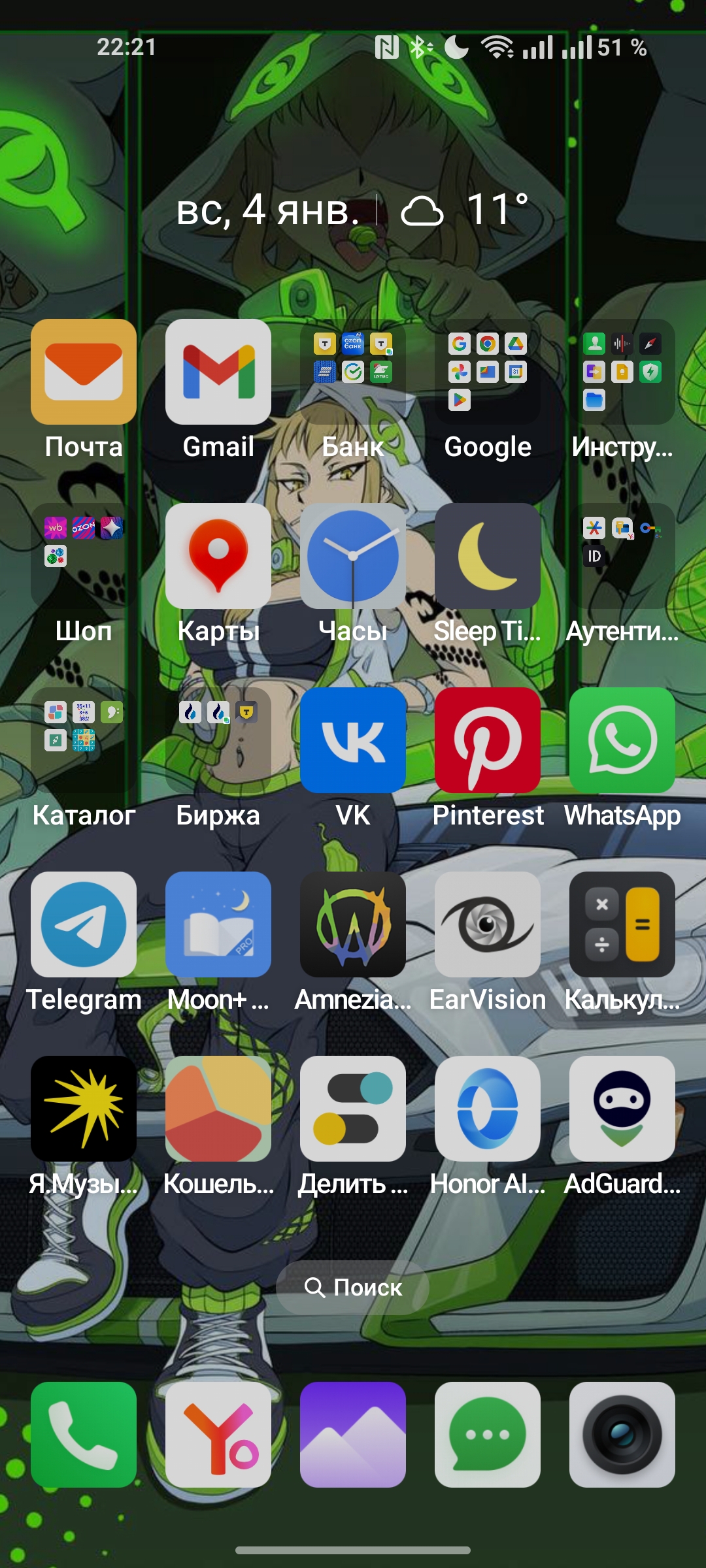Open the Шоп shopping folder
Screen dimensions: 706x1568
pos(84,556)
